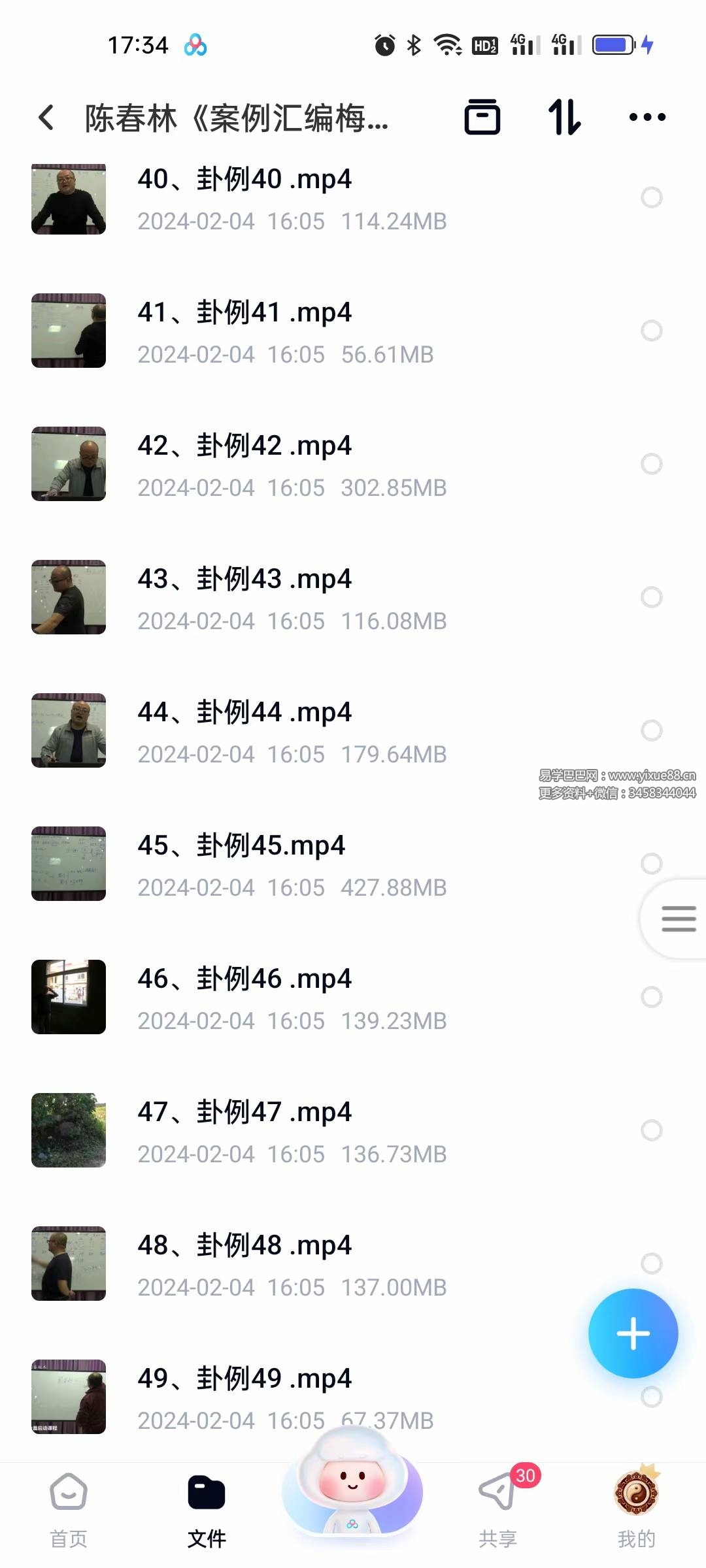Select the file 43、卦例43 .mp4
The image size is (706, 1568).
(x=651, y=597)
